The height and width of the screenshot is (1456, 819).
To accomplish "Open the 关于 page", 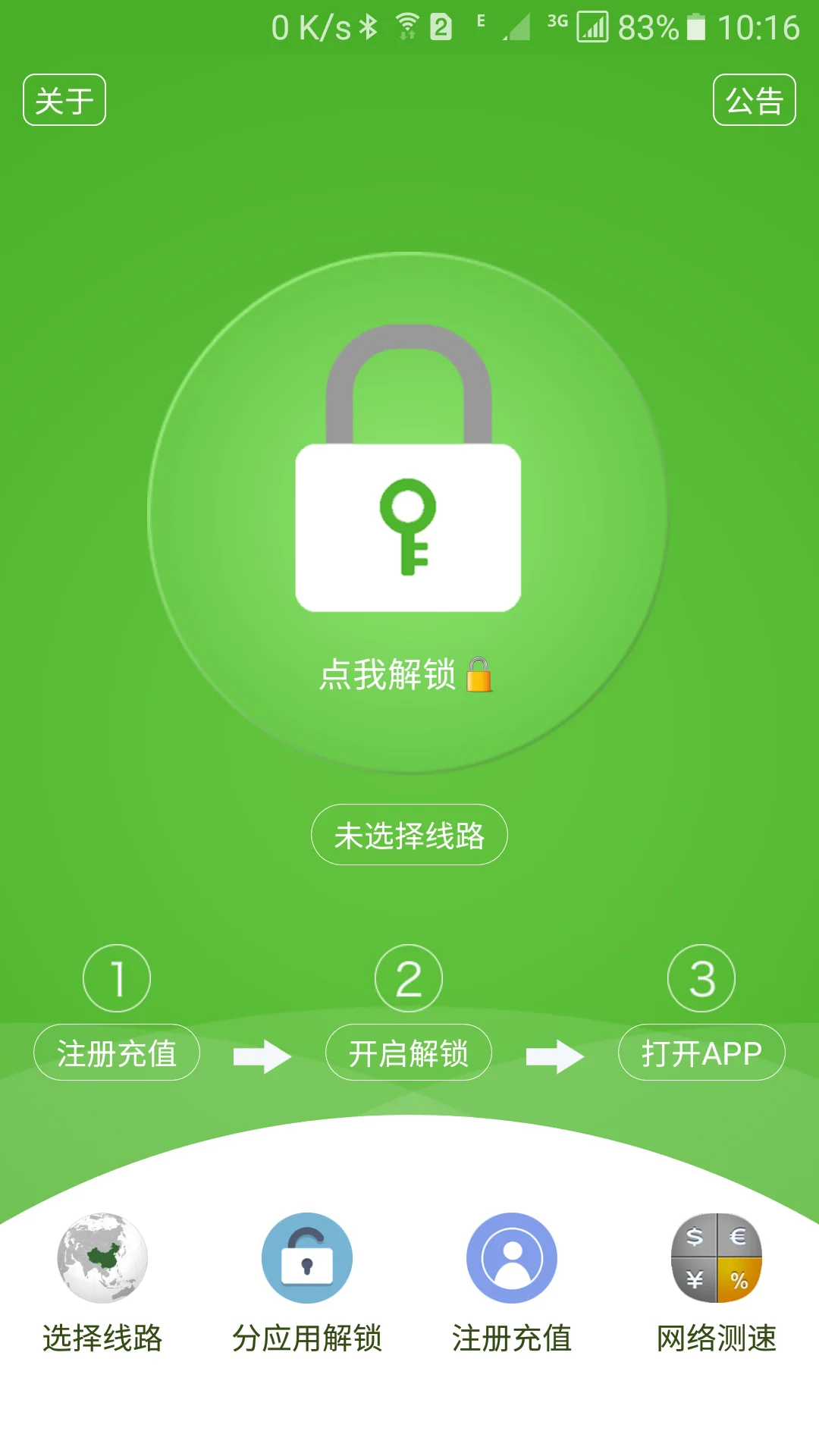I will [64, 101].
